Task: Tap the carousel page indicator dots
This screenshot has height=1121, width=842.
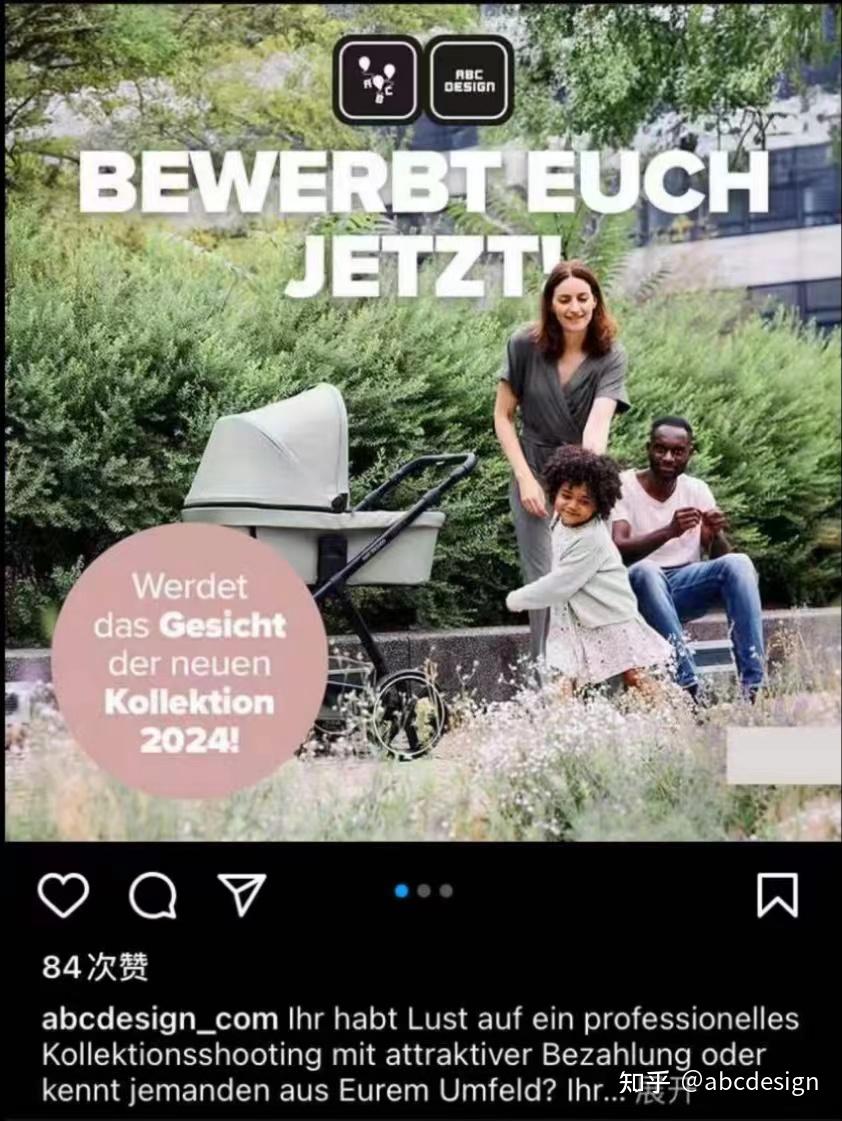Action: point(423,891)
